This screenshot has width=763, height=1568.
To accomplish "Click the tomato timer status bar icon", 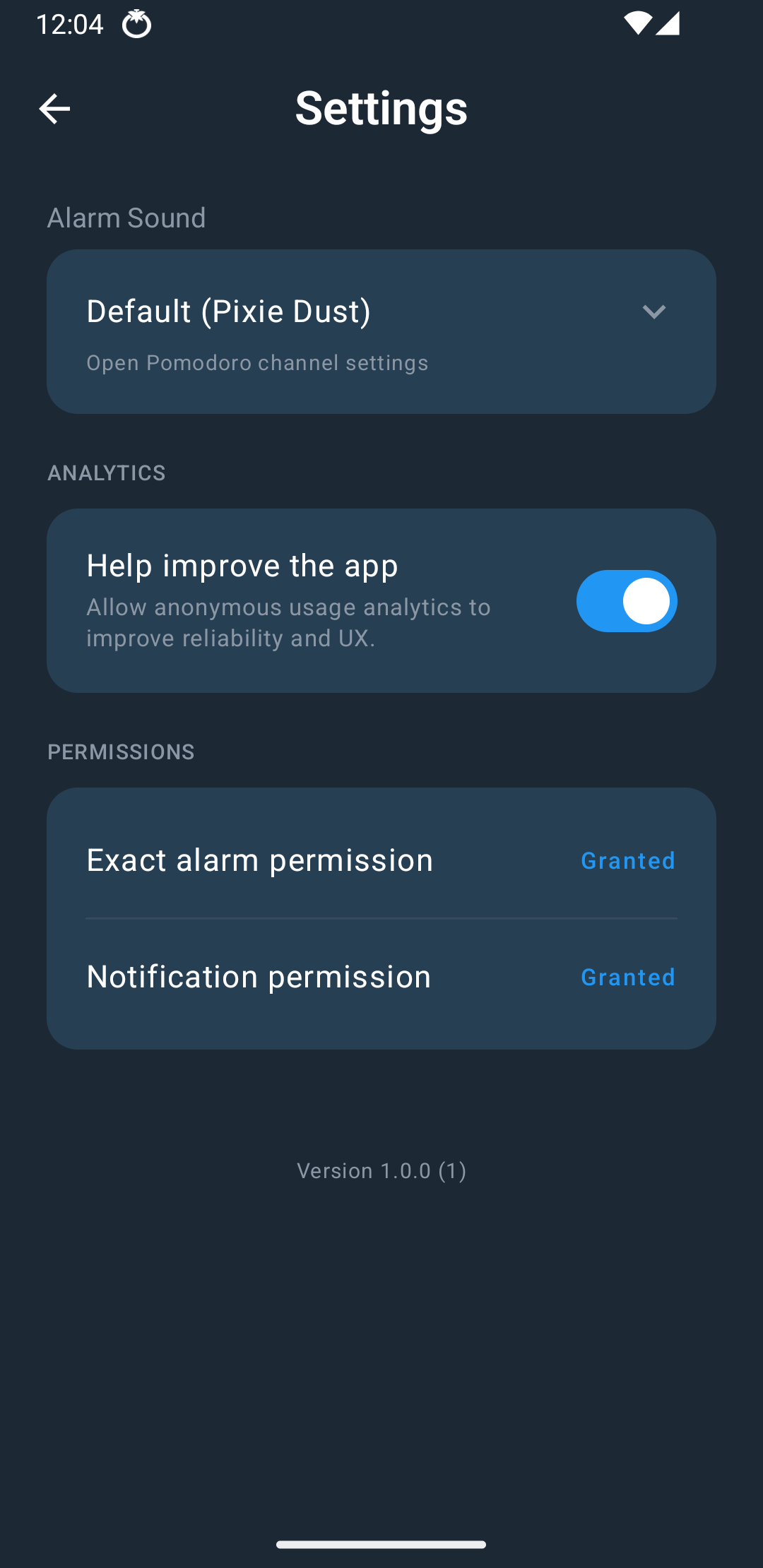I will (x=137, y=23).
